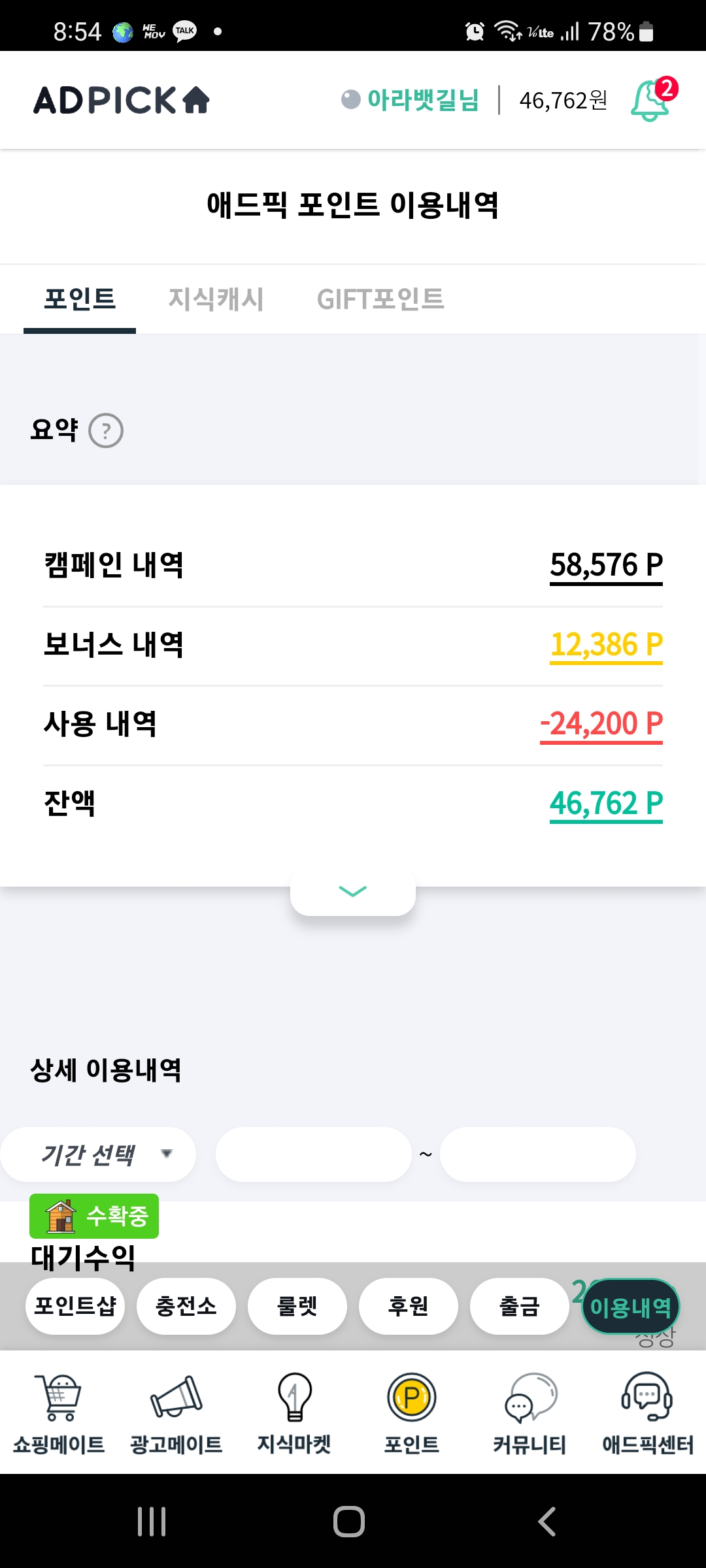Go back with system back button
The height and width of the screenshot is (1568, 706).
tap(546, 1522)
